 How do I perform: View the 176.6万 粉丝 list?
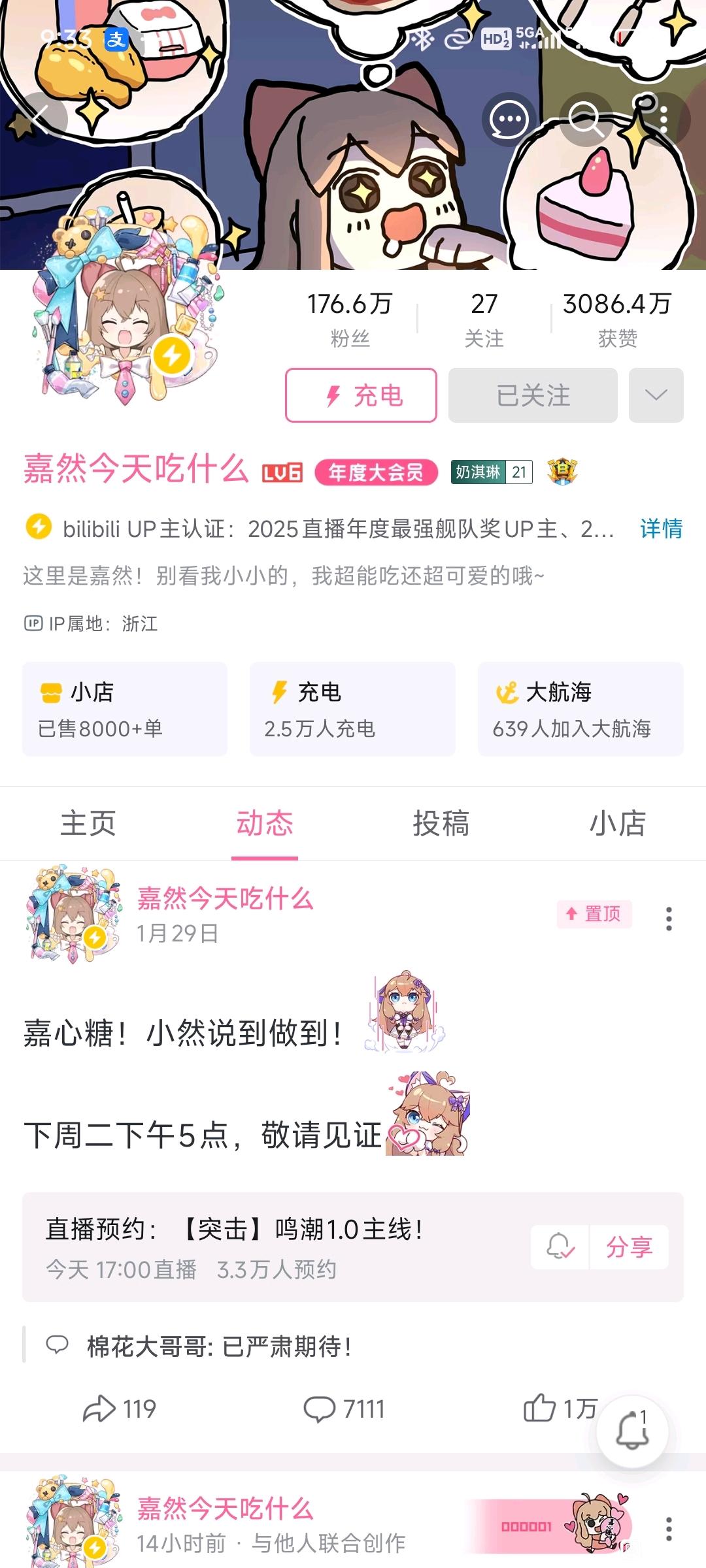(350, 319)
